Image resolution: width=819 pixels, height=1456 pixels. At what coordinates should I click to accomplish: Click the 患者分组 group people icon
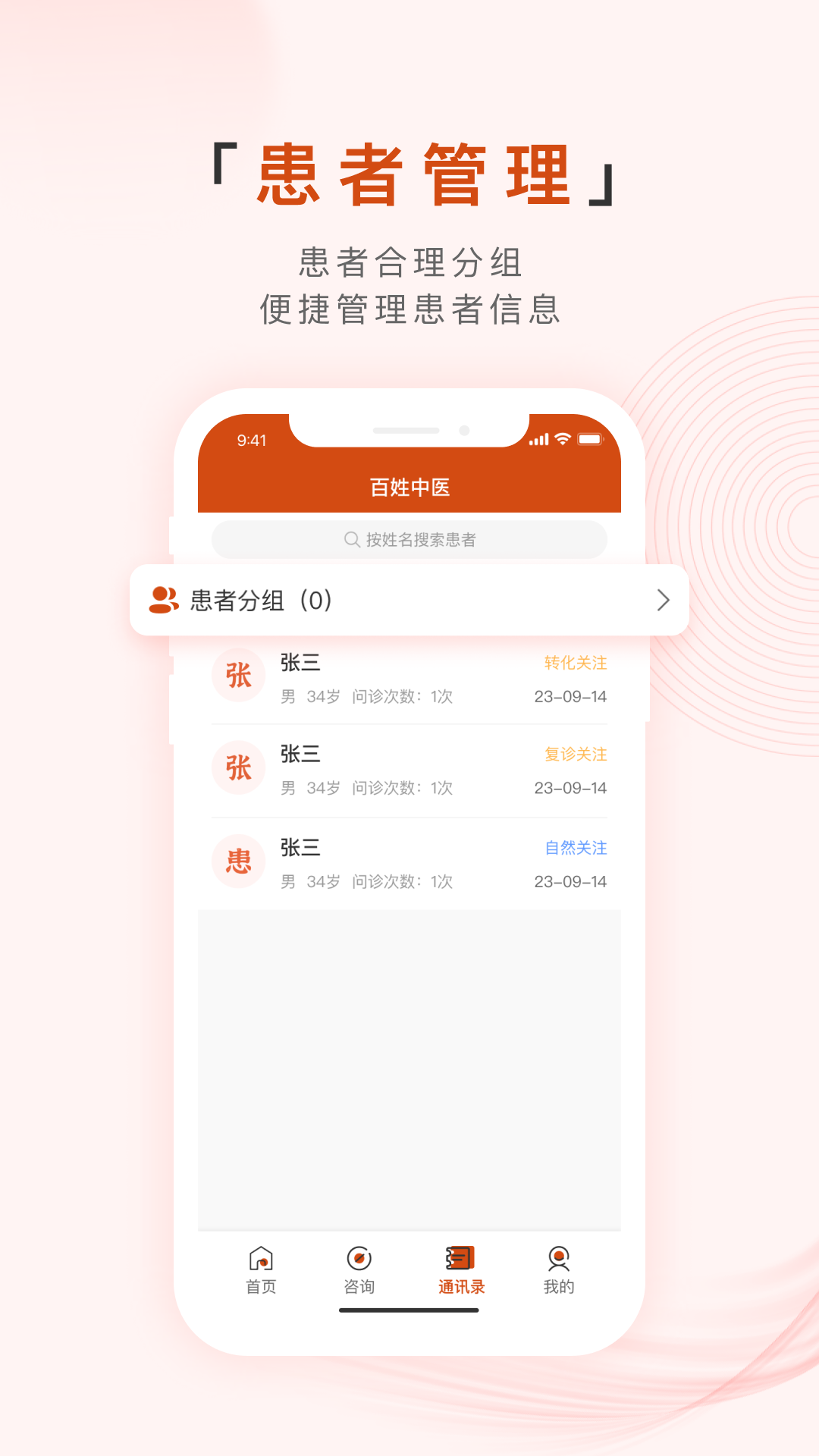[162, 601]
